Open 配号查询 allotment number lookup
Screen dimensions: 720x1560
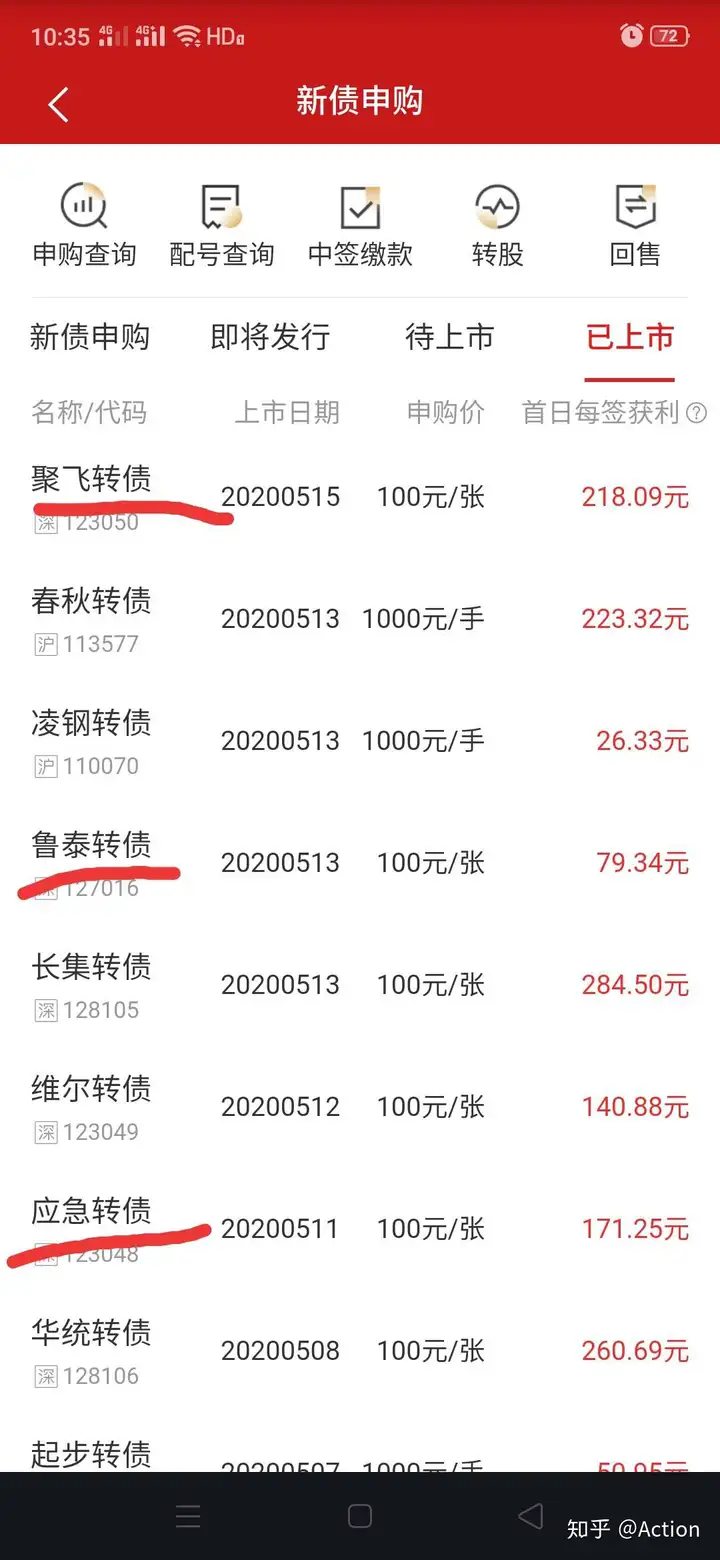point(222,226)
